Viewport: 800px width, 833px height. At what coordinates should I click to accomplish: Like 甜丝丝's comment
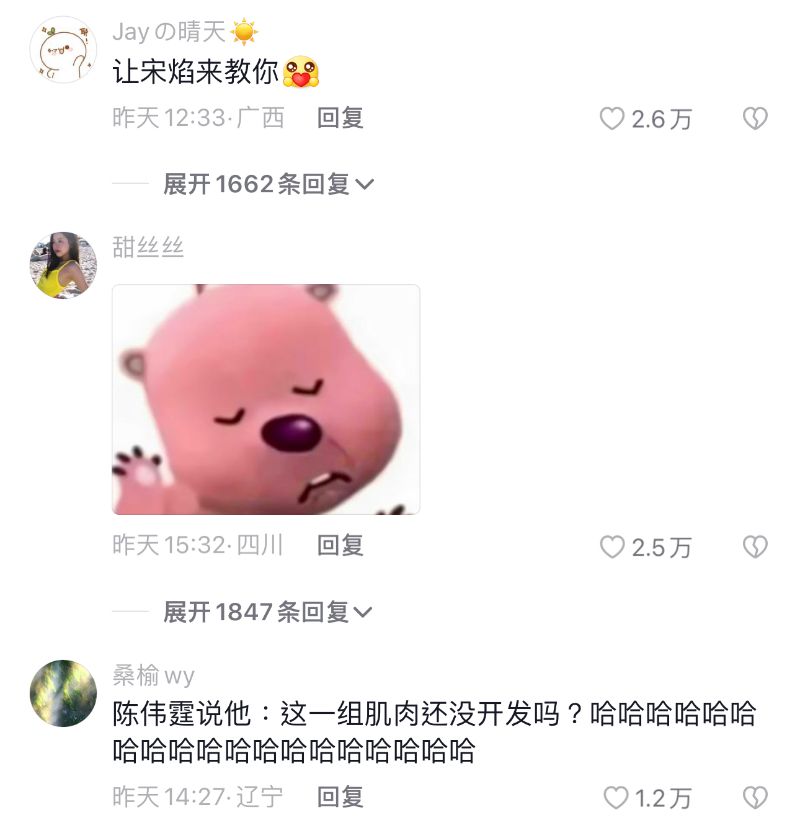(612, 547)
